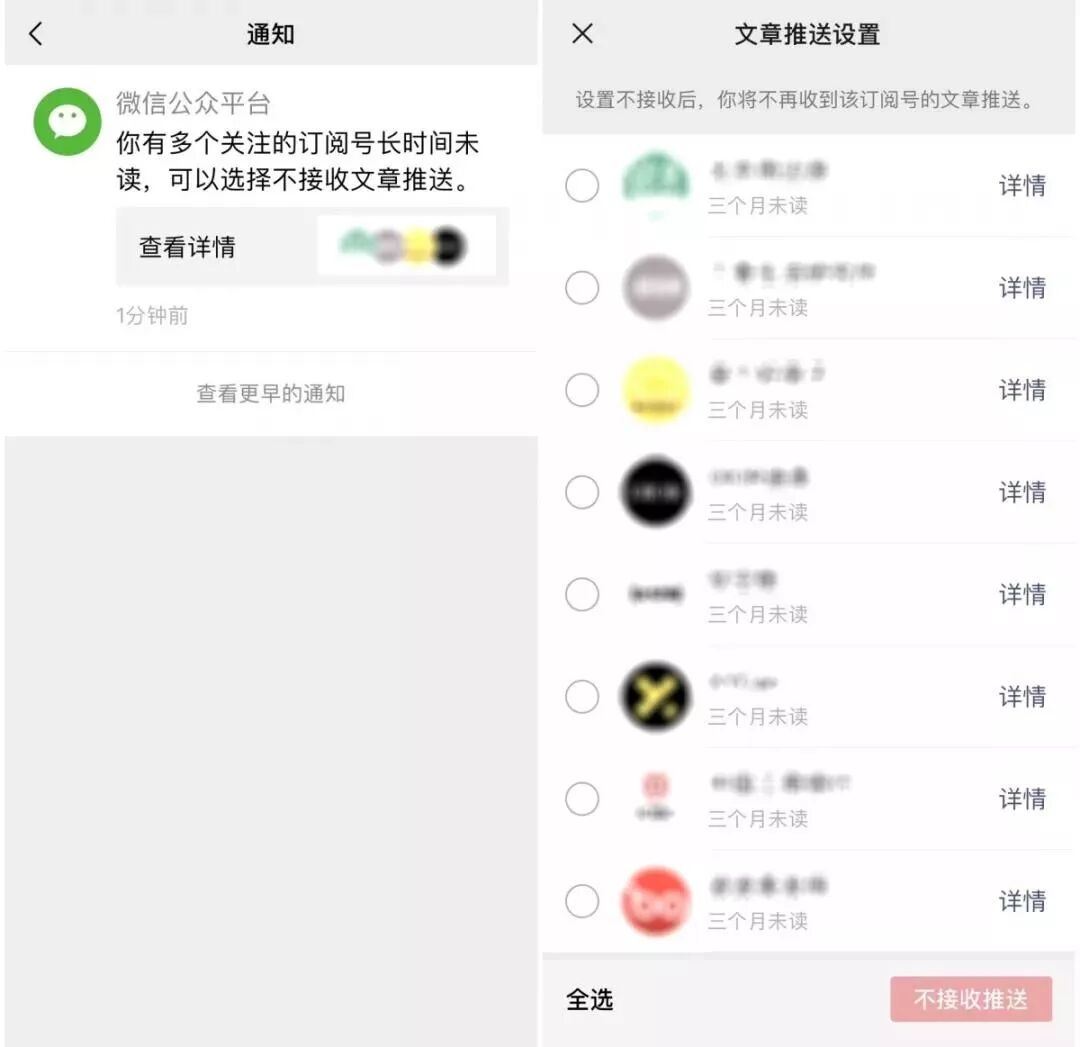Viewport: 1080px width, 1047px height.
Task: Tap 全选 to select all accounts
Action: point(590,999)
